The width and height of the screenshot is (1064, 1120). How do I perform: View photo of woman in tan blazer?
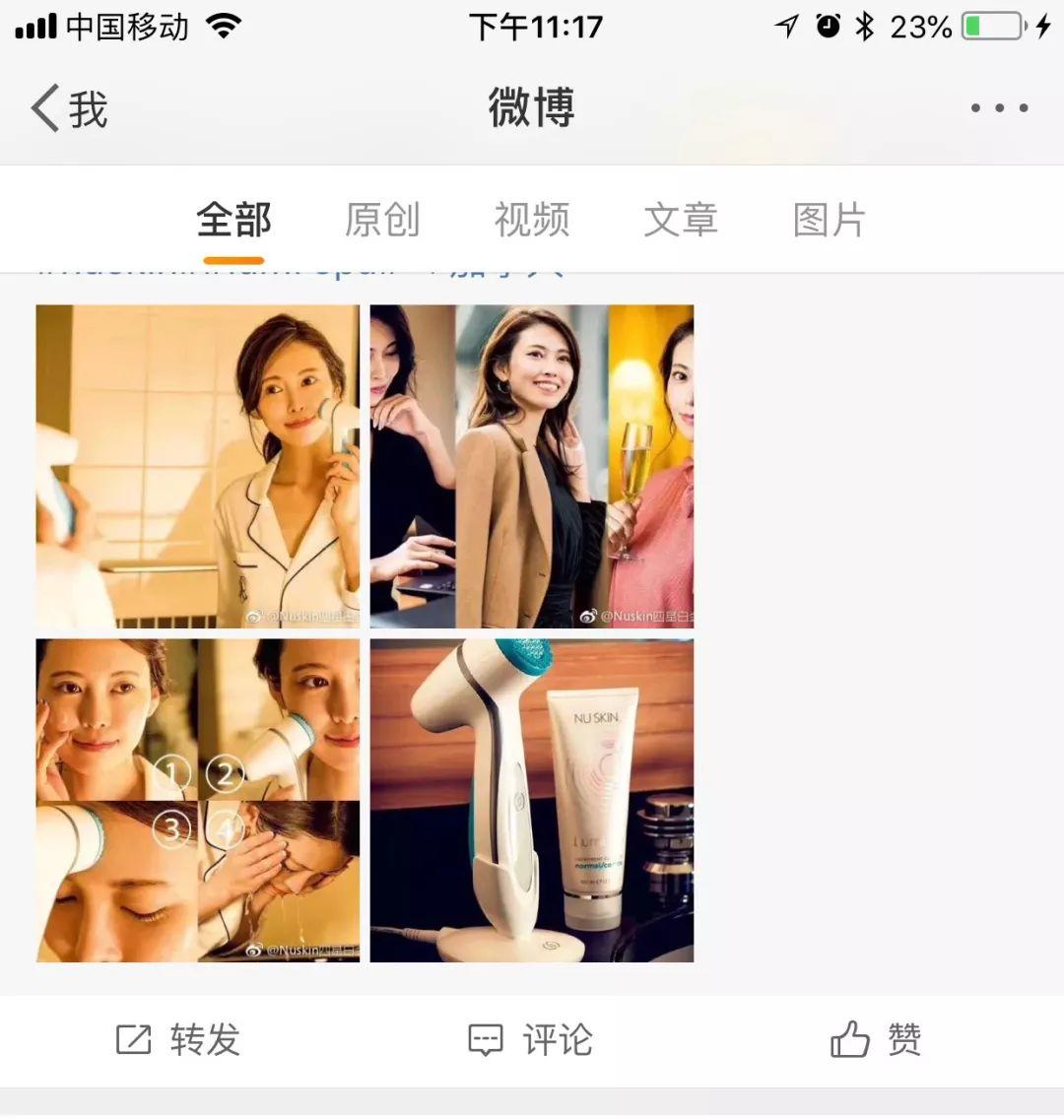click(532, 466)
